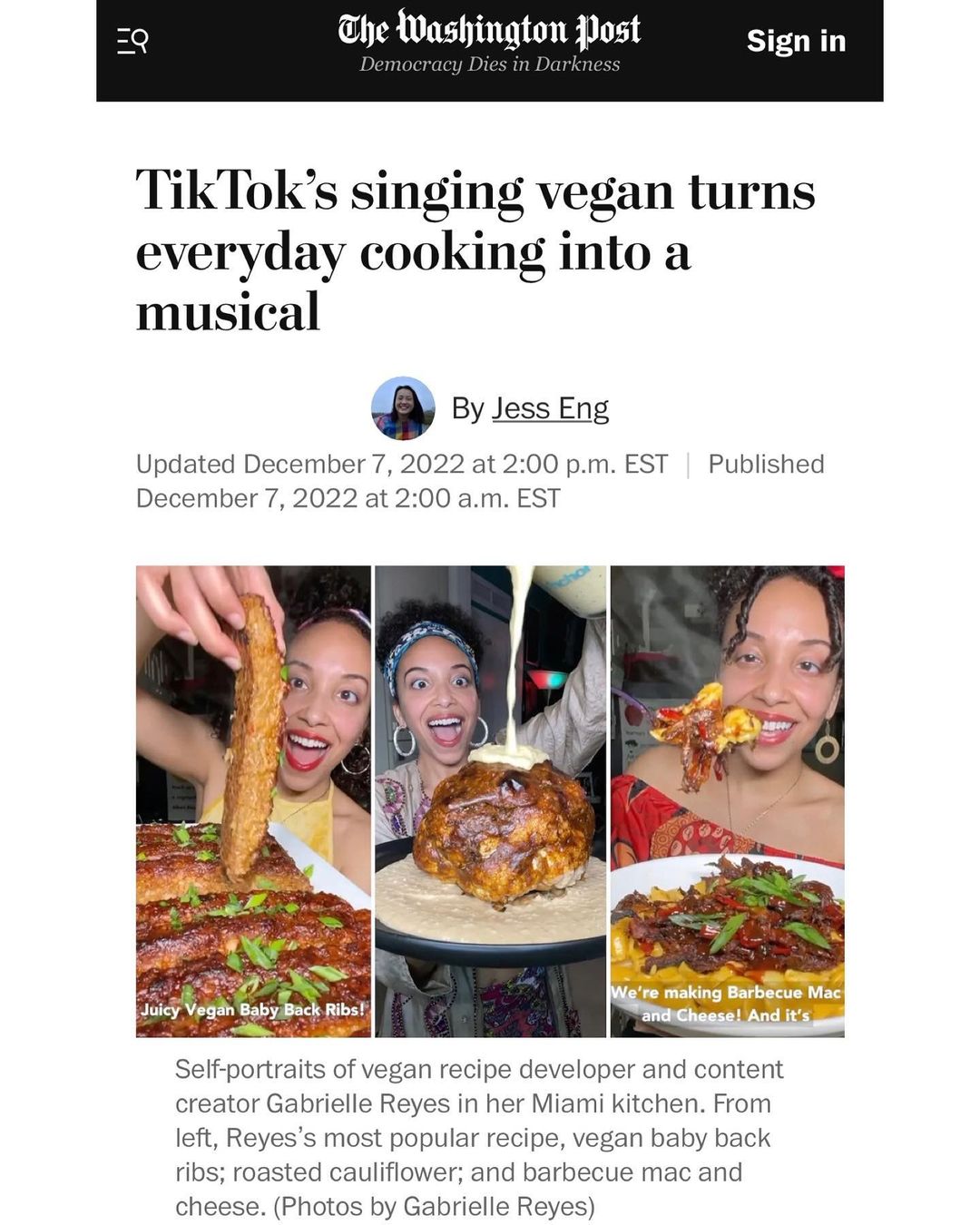Viewport: 980px width, 1225px height.
Task: Tap the Sign in button
Action: (x=796, y=41)
